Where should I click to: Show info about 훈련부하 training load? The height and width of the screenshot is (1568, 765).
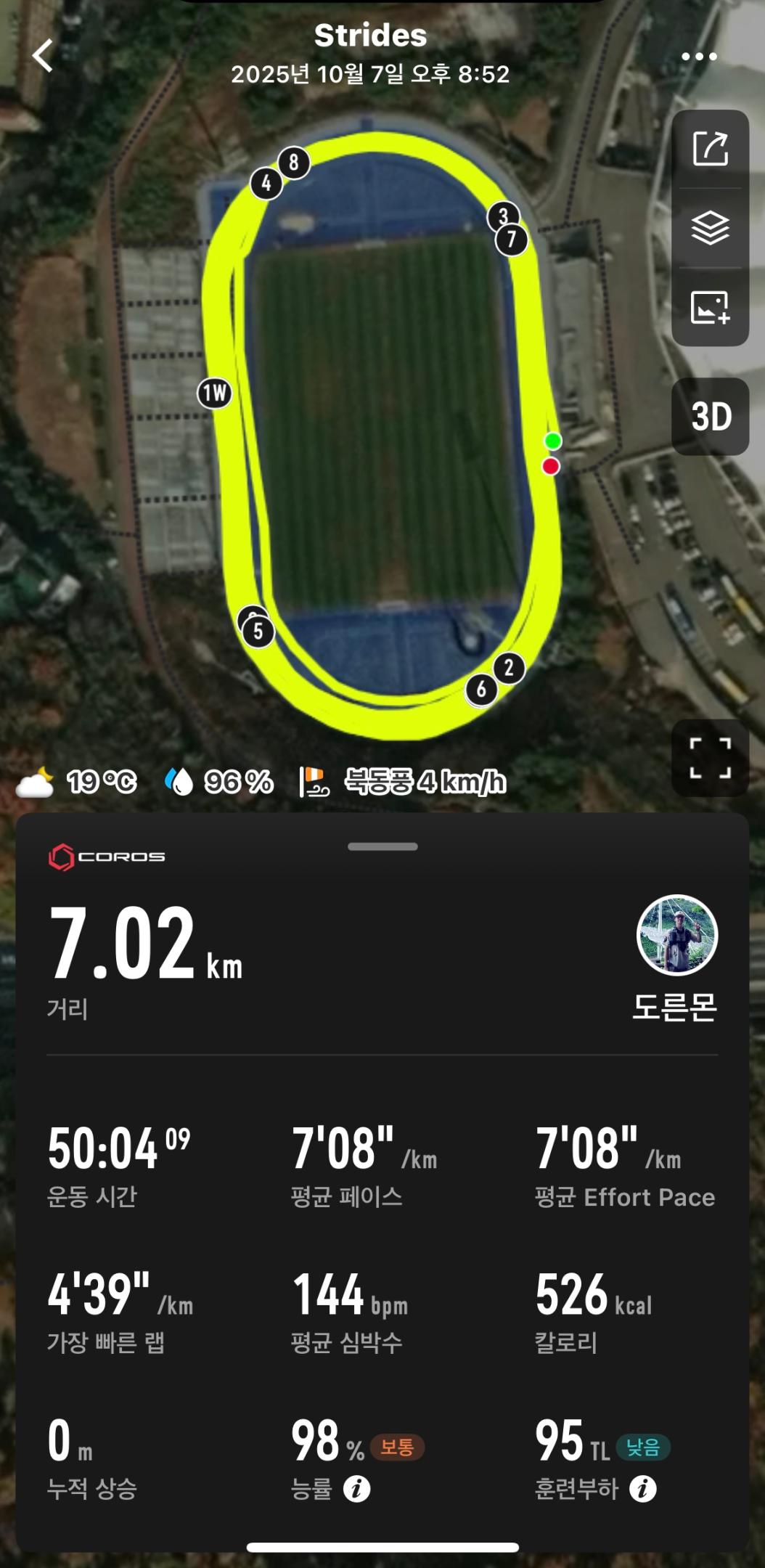[642, 1489]
